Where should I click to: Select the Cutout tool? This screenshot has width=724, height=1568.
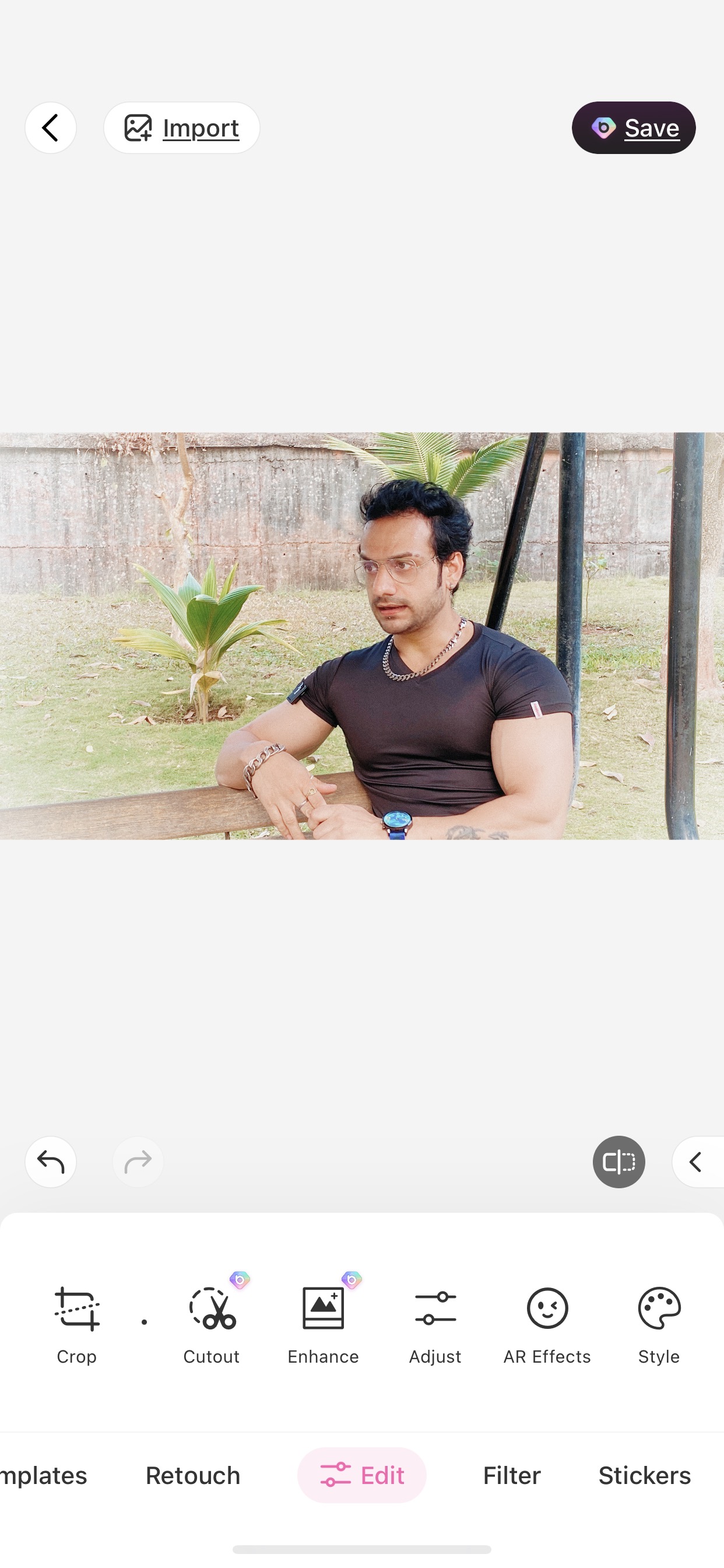tap(212, 1324)
